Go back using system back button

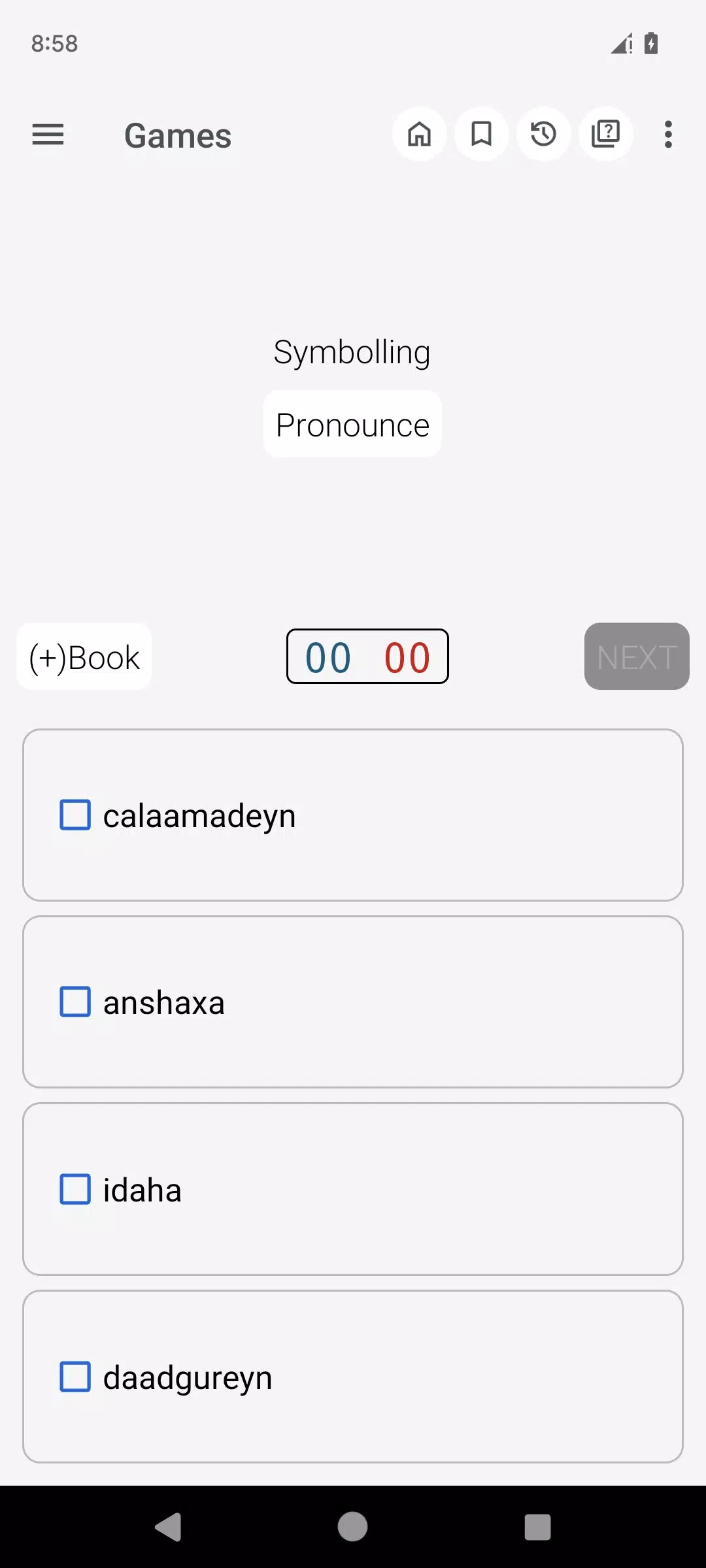169,1527
